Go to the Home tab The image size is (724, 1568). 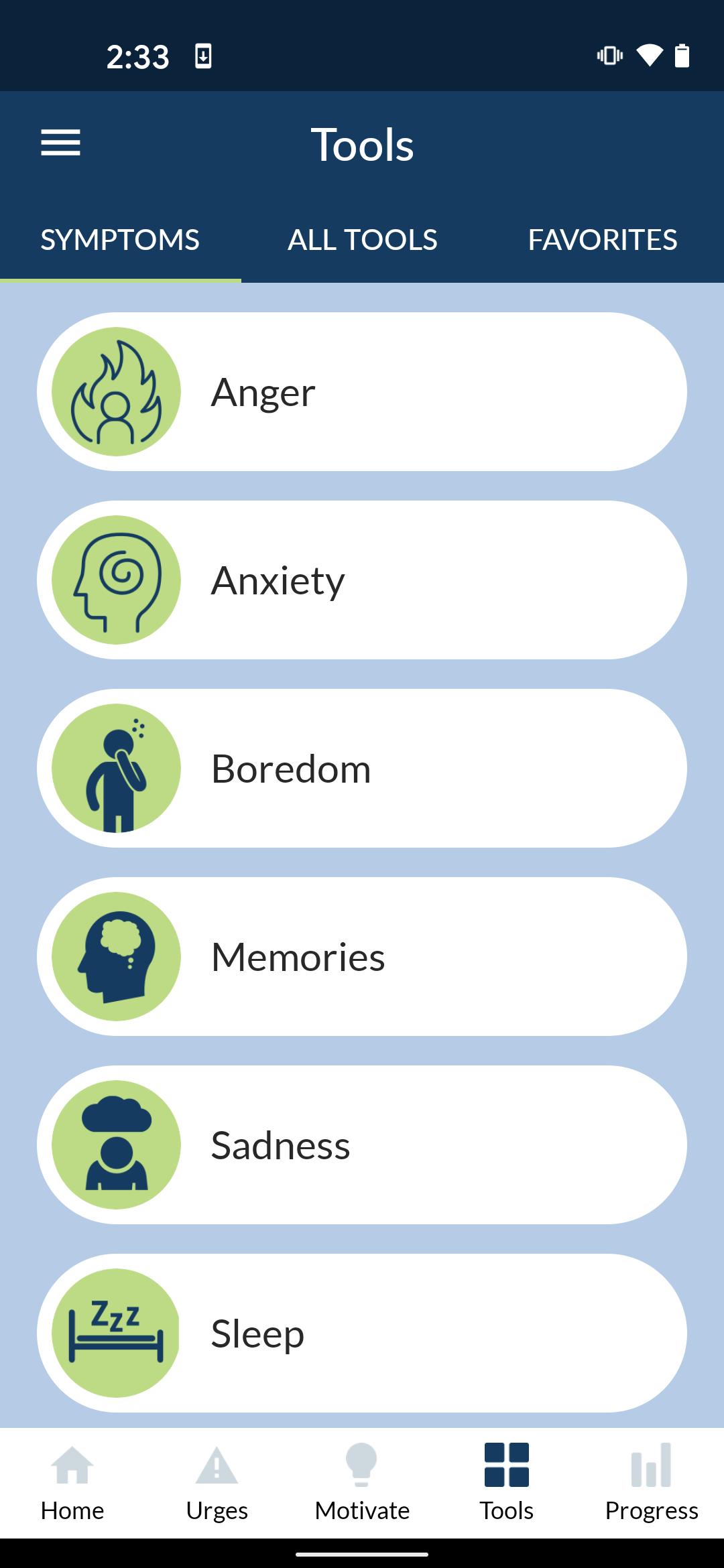(x=72, y=1483)
